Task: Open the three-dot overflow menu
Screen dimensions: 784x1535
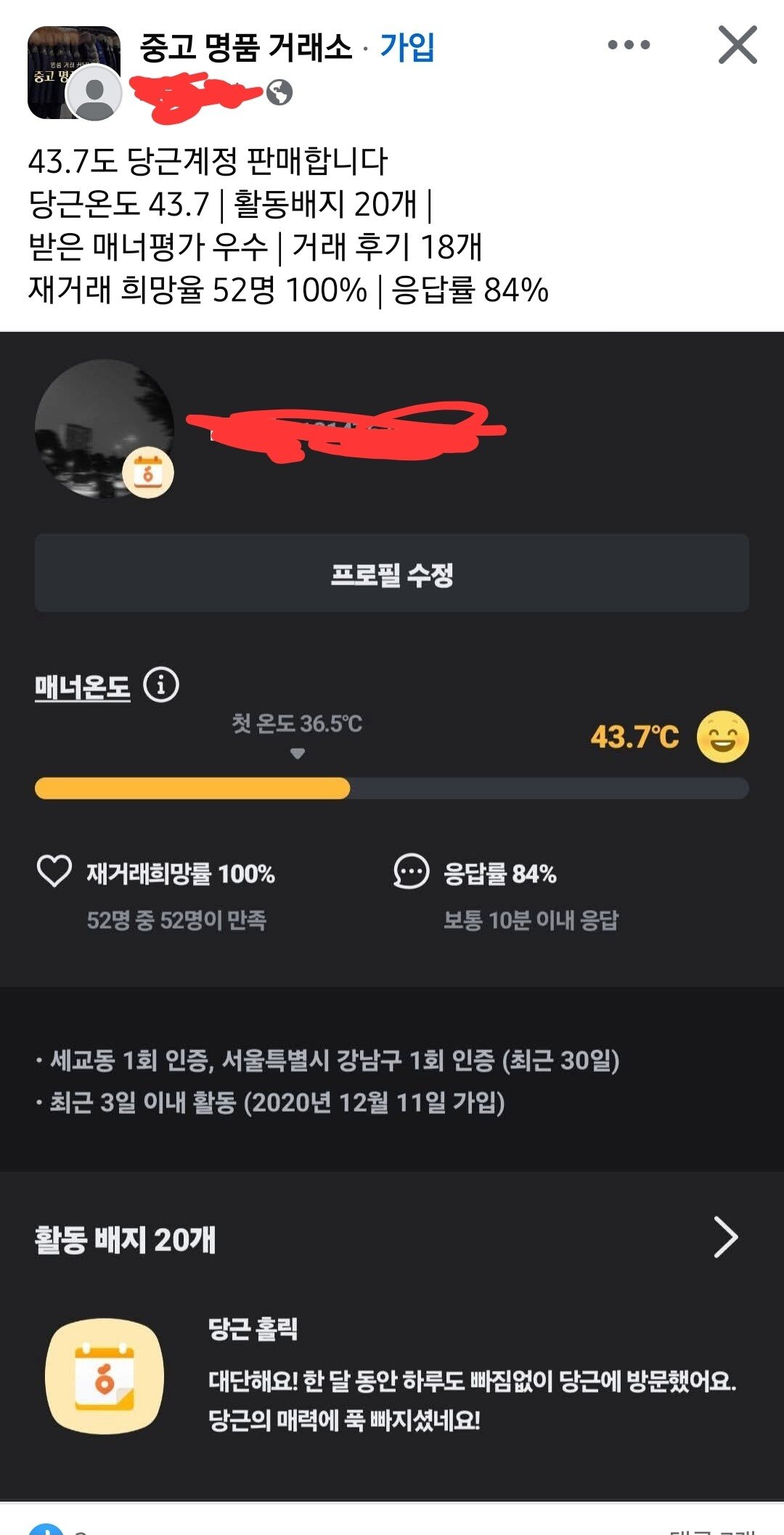Action: coord(629,45)
